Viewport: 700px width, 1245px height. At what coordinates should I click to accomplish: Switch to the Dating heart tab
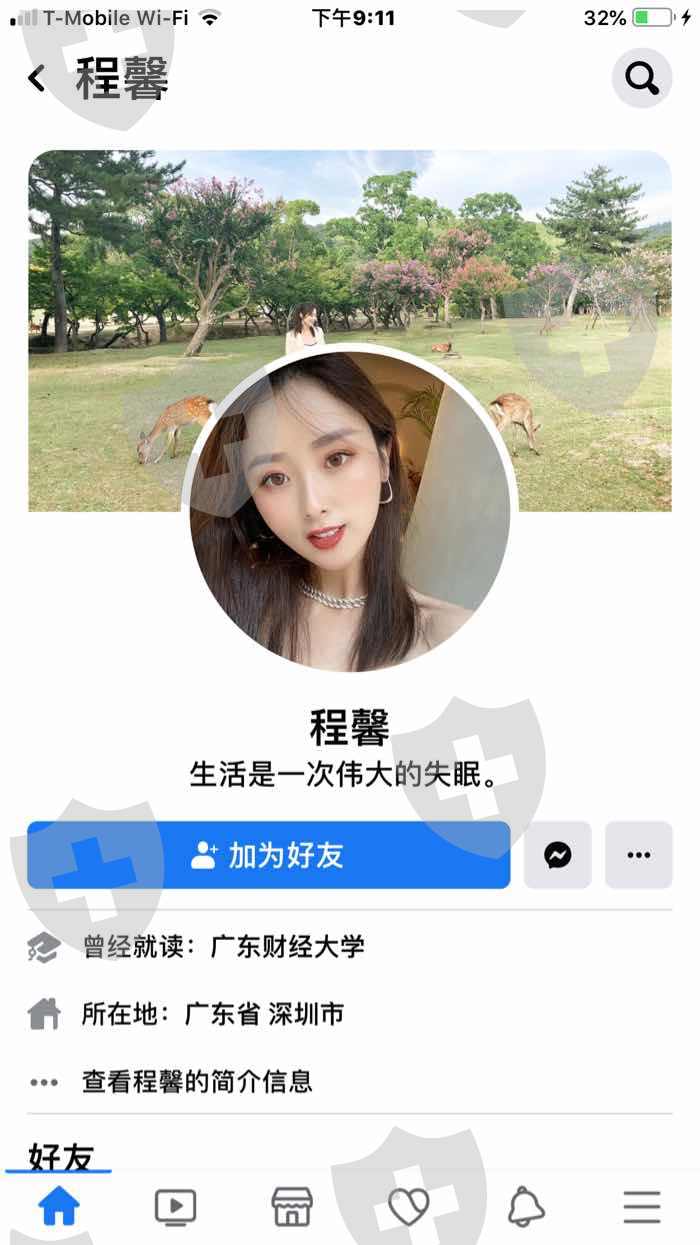tap(409, 1207)
